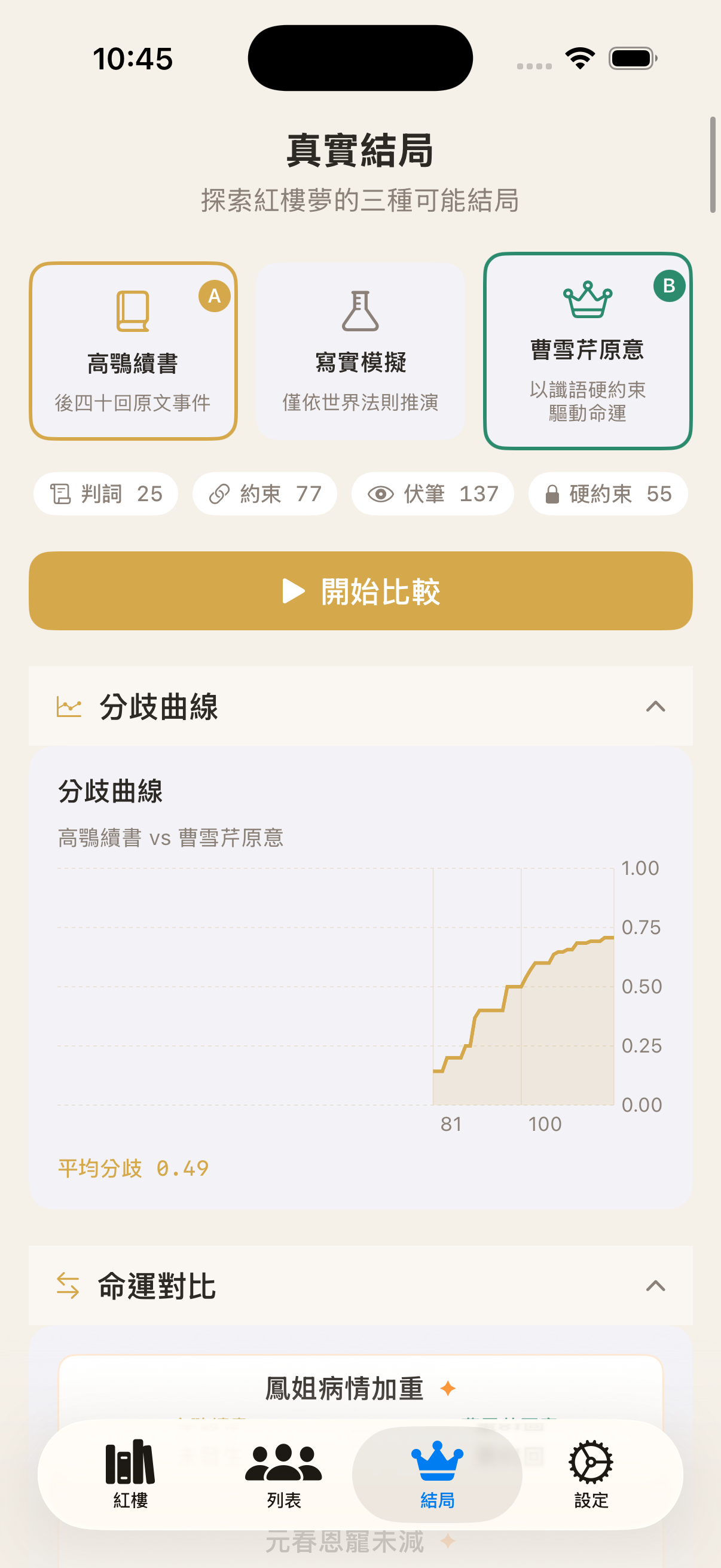Tap the 判詞 25 chip
721x1568 pixels.
coord(106,493)
